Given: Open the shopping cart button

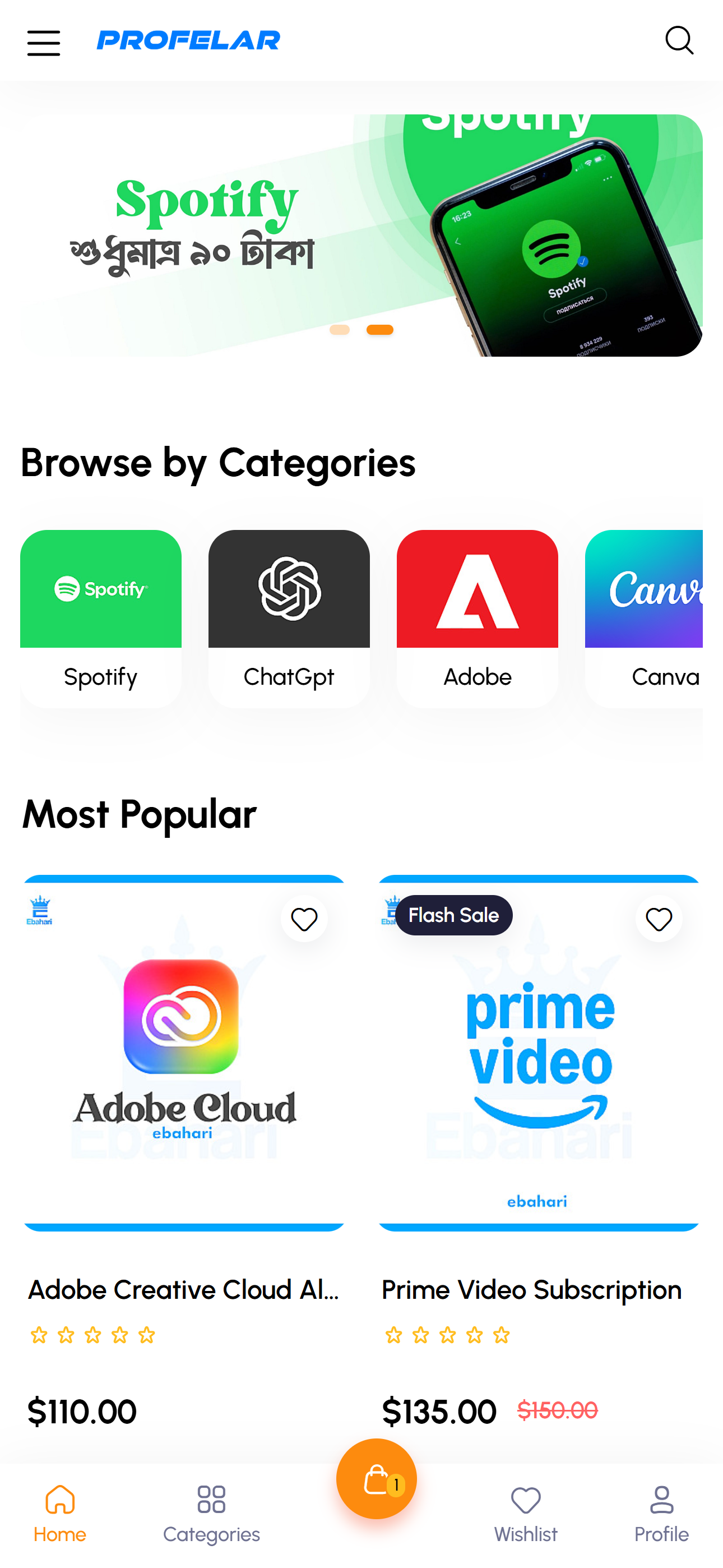Looking at the screenshot, I should (377, 1478).
